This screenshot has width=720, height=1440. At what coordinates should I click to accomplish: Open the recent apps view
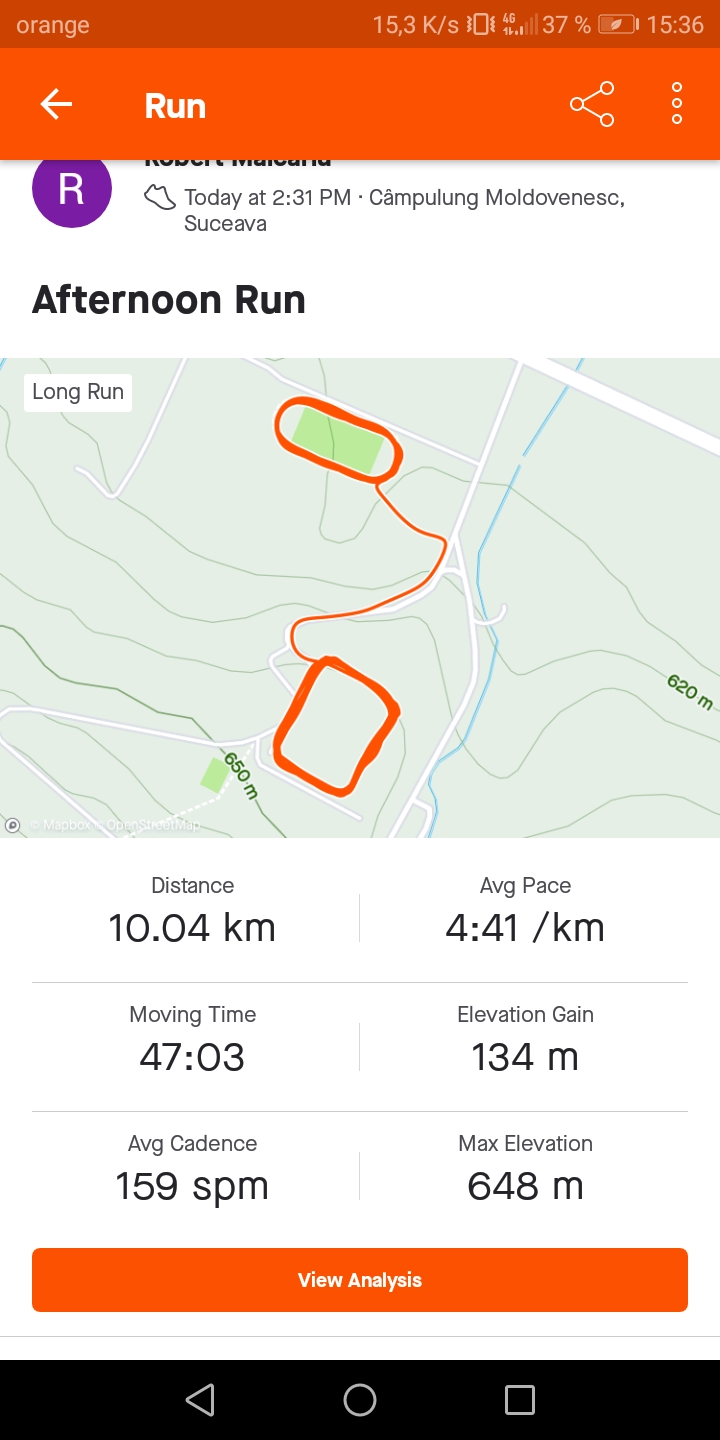click(x=519, y=1400)
